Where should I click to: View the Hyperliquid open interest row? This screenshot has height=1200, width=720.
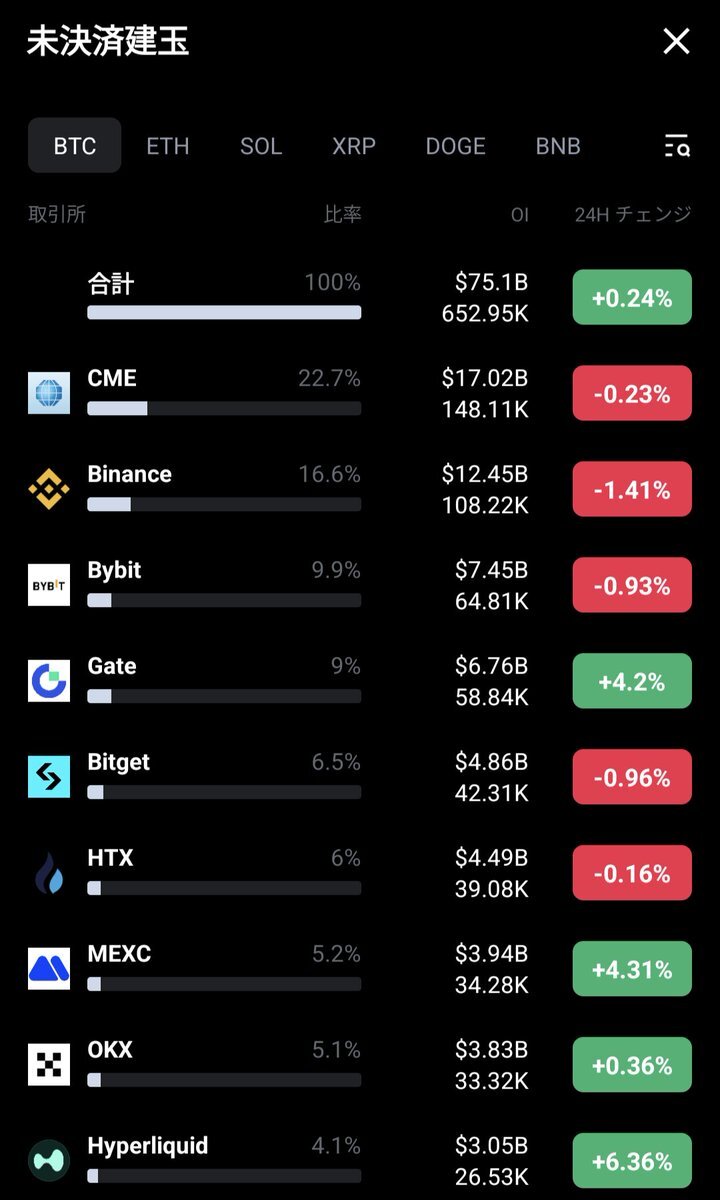(360, 1161)
